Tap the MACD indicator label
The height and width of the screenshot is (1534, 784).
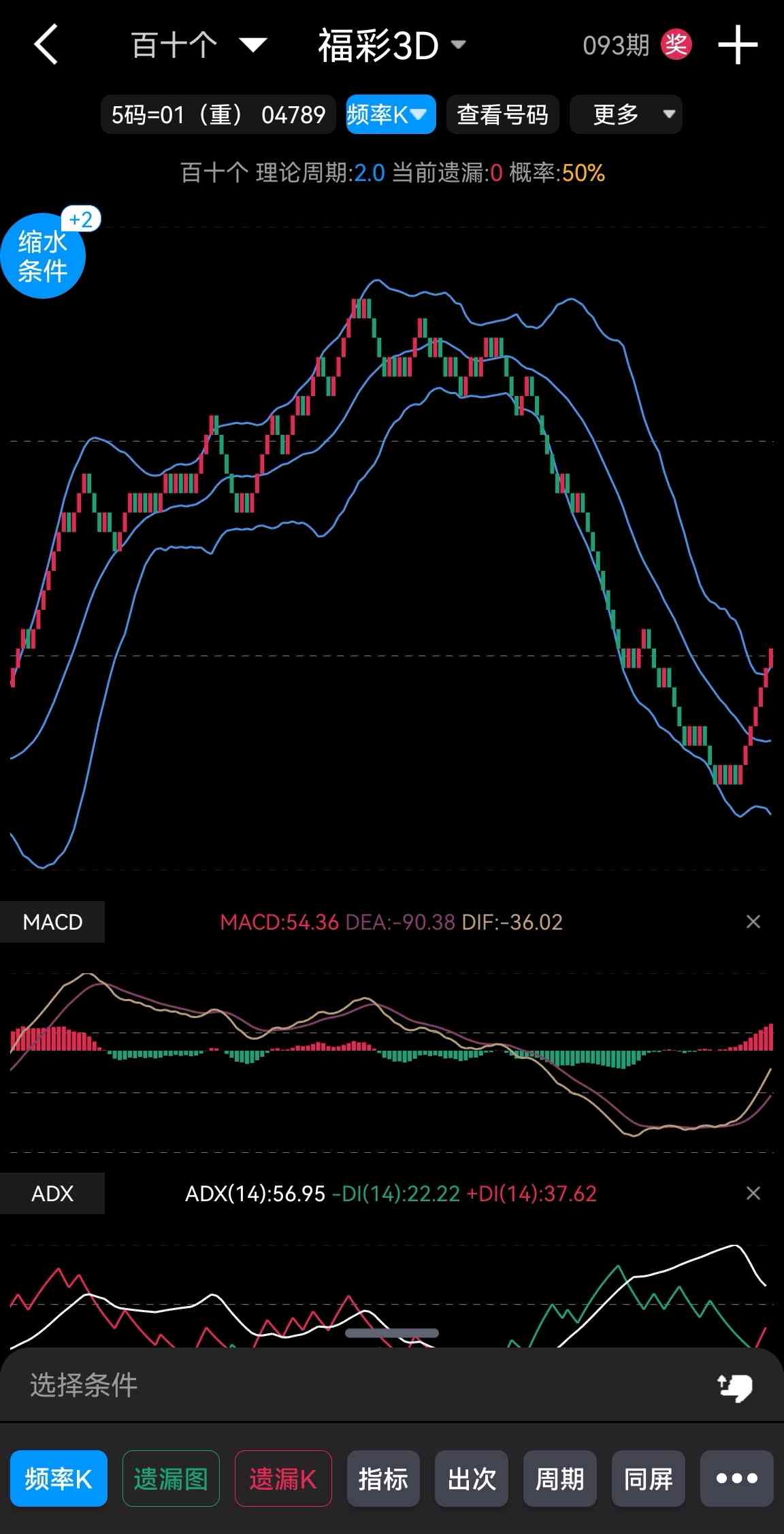[x=52, y=921]
